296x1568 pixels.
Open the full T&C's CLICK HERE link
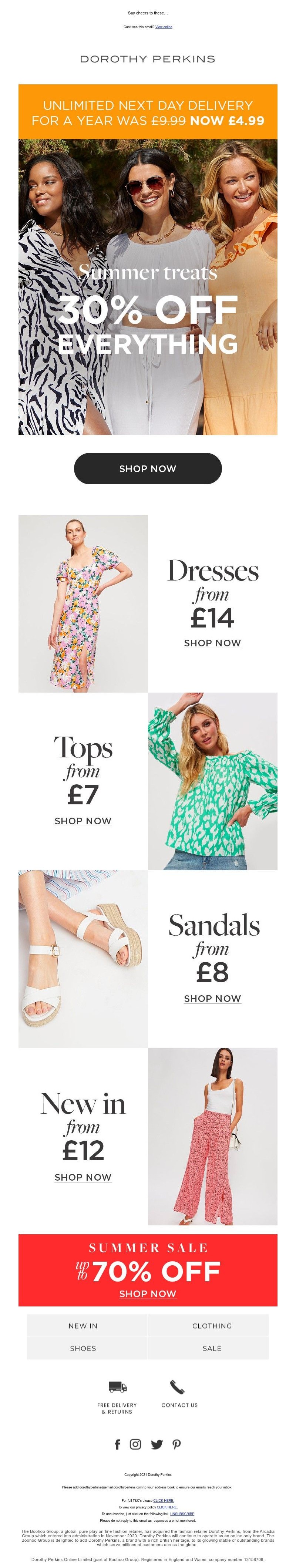coord(164,1500)
